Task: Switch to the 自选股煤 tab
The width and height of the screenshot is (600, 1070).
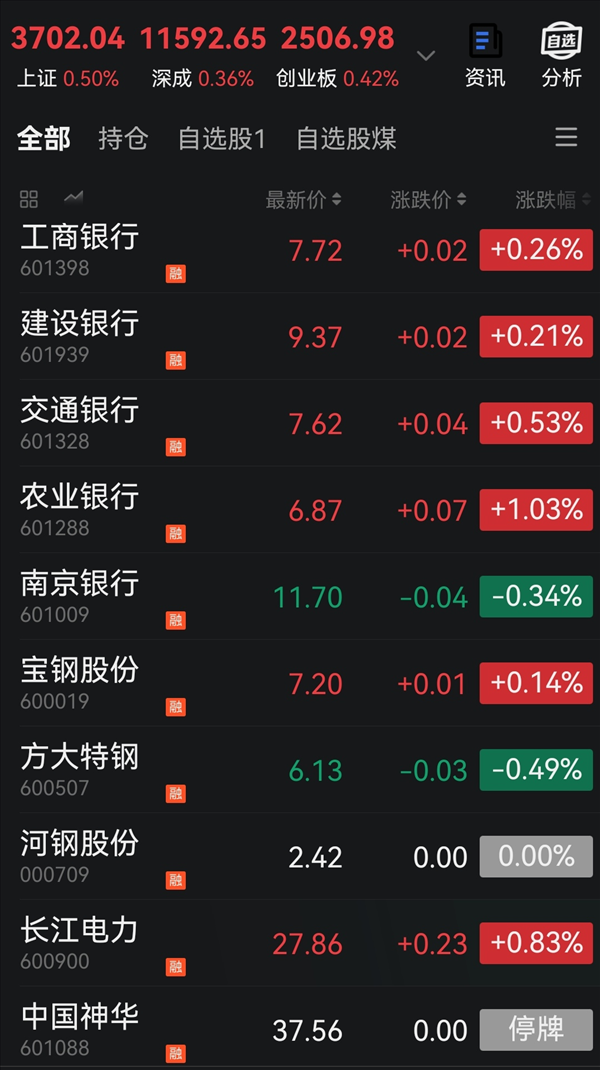Action: (346, 139)
